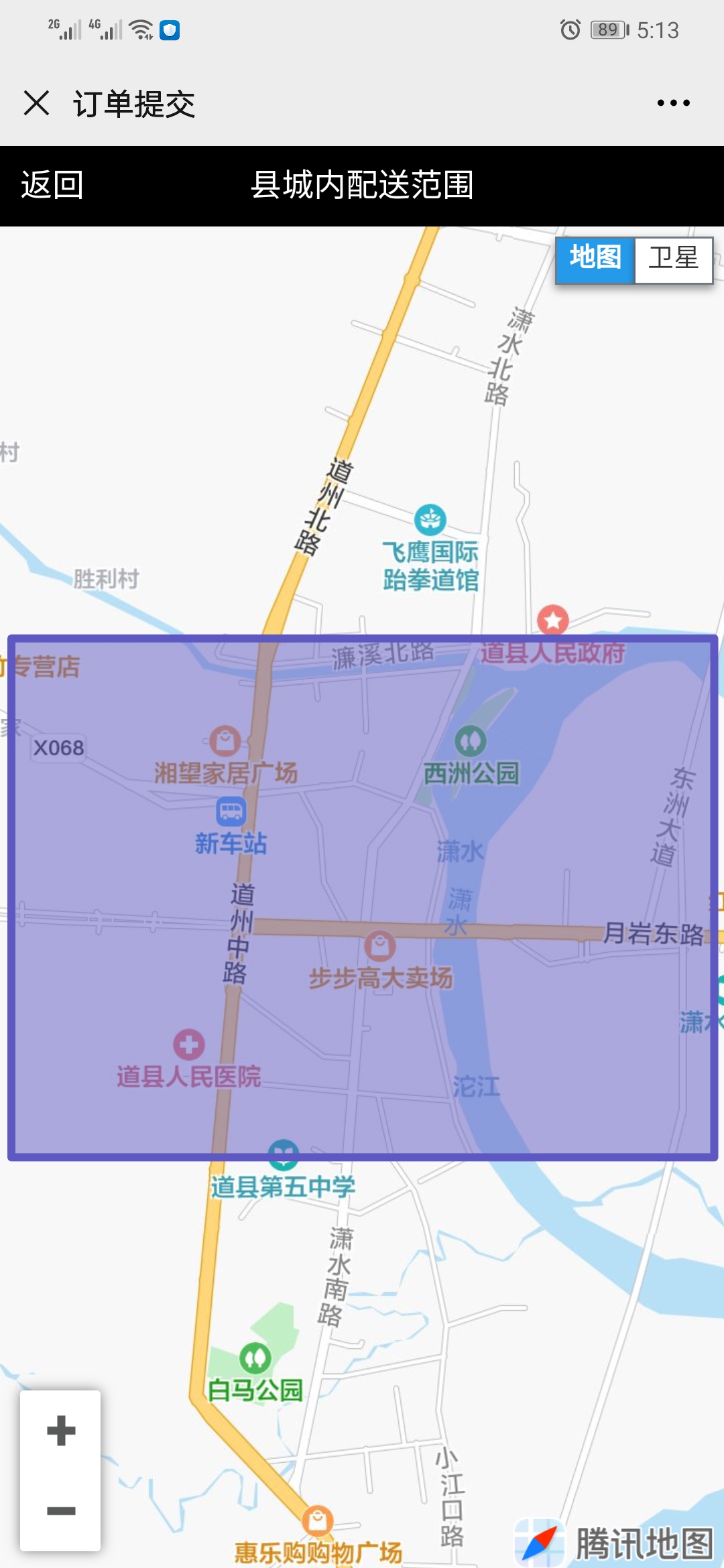Viewport: 724px width, 1568px height.
Task: Tap 返回 to go back
Action: 52,185
